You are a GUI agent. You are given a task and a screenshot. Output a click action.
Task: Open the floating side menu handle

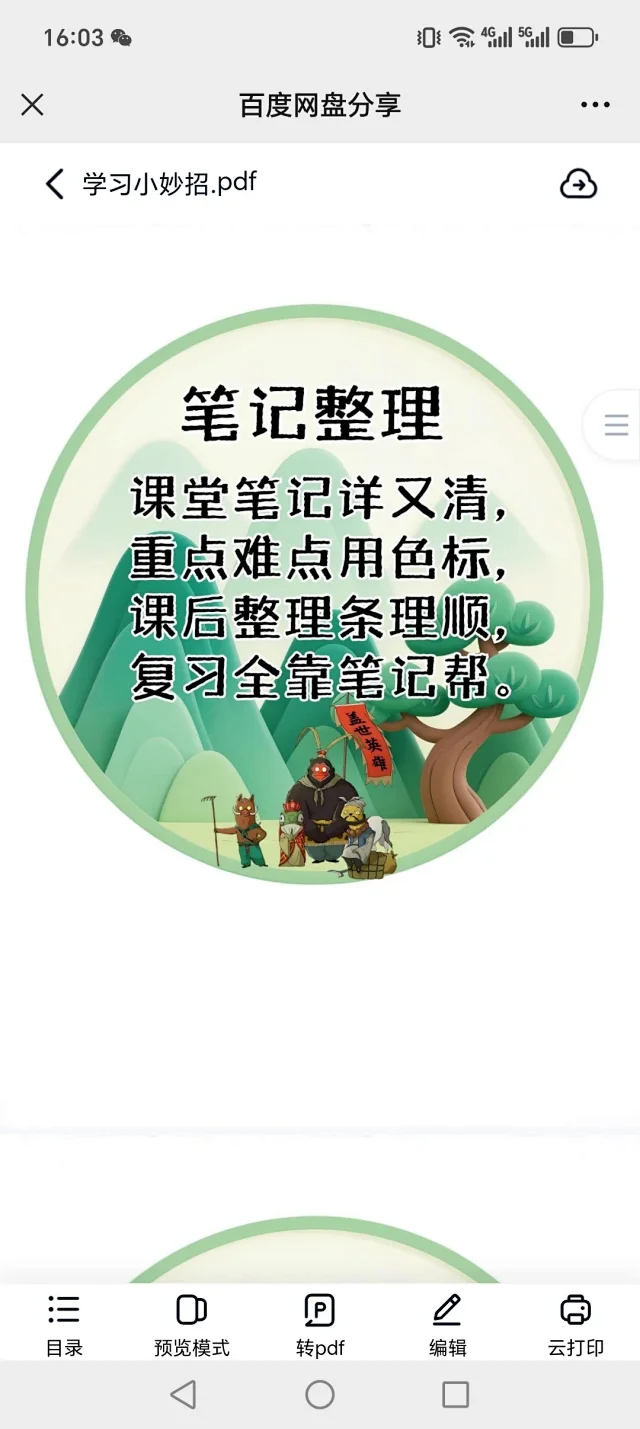click(612, 425)
